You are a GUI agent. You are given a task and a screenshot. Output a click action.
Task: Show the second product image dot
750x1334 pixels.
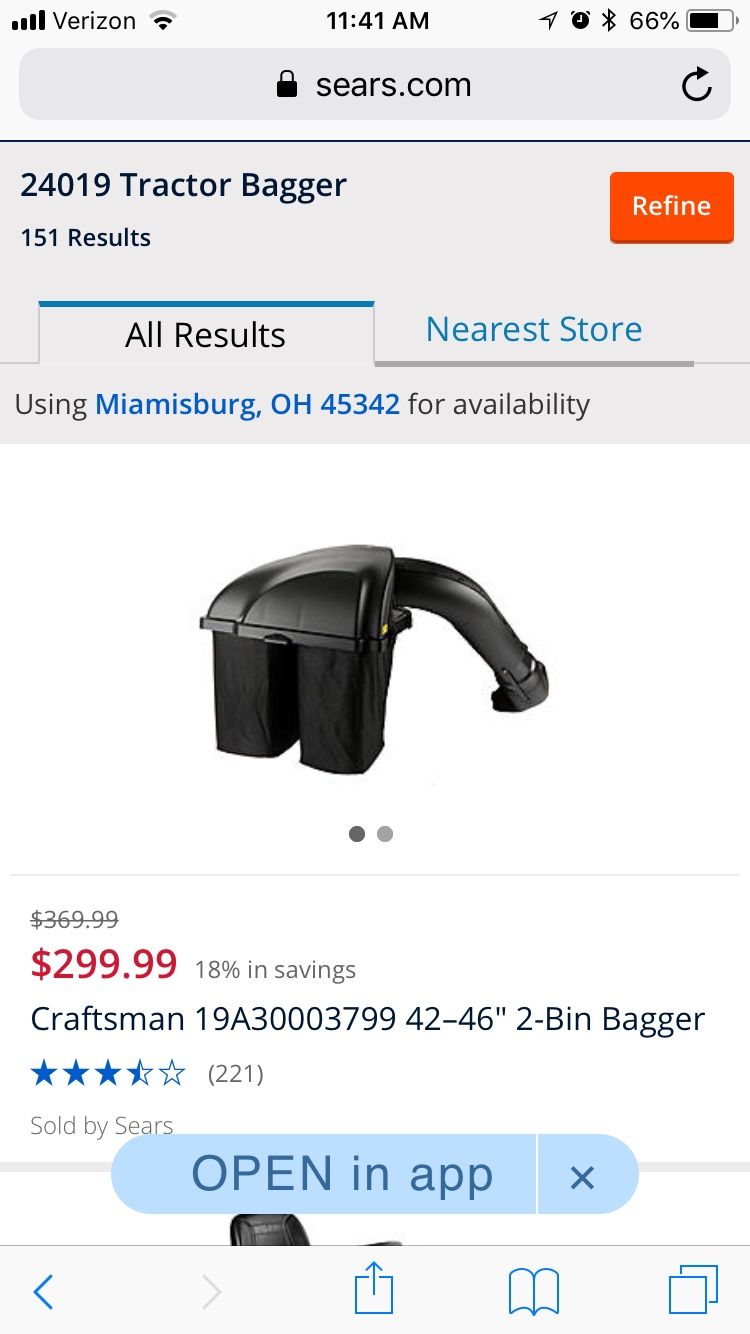point(385,834)
